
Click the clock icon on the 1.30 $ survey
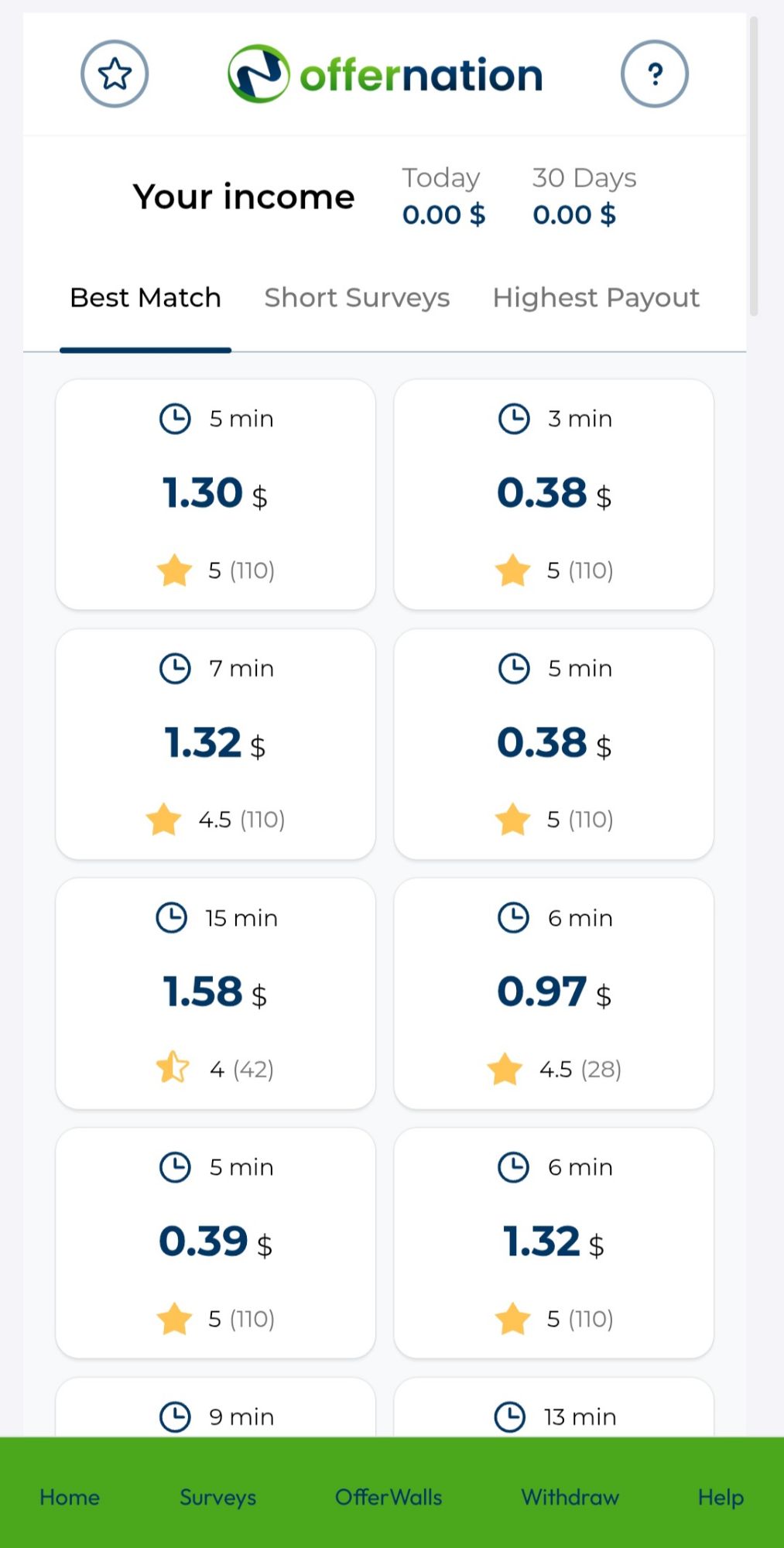(x=175, y=418)
